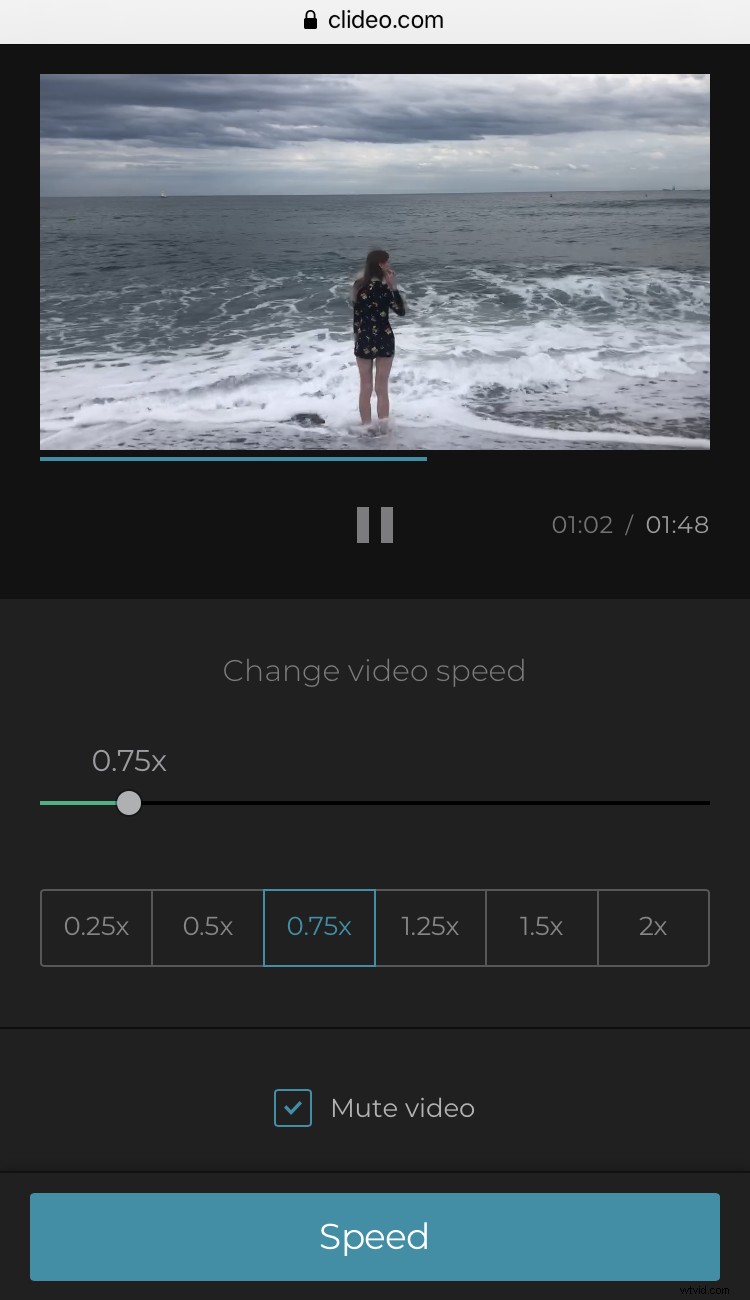This screenshot has height=1300, width=750.
Task: Pause the video playback
Action: (374, 523)
